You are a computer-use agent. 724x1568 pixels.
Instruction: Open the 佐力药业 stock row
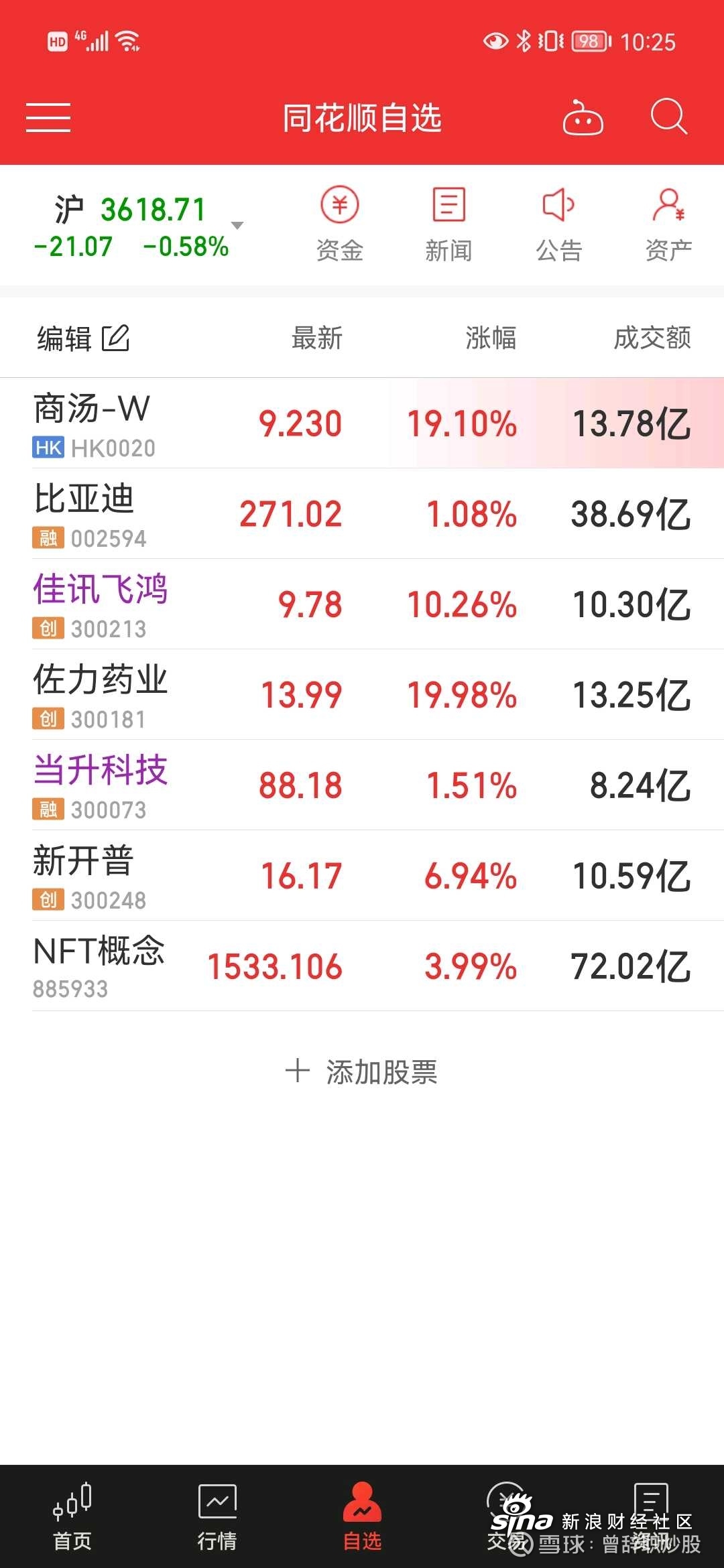coord(362,694)
